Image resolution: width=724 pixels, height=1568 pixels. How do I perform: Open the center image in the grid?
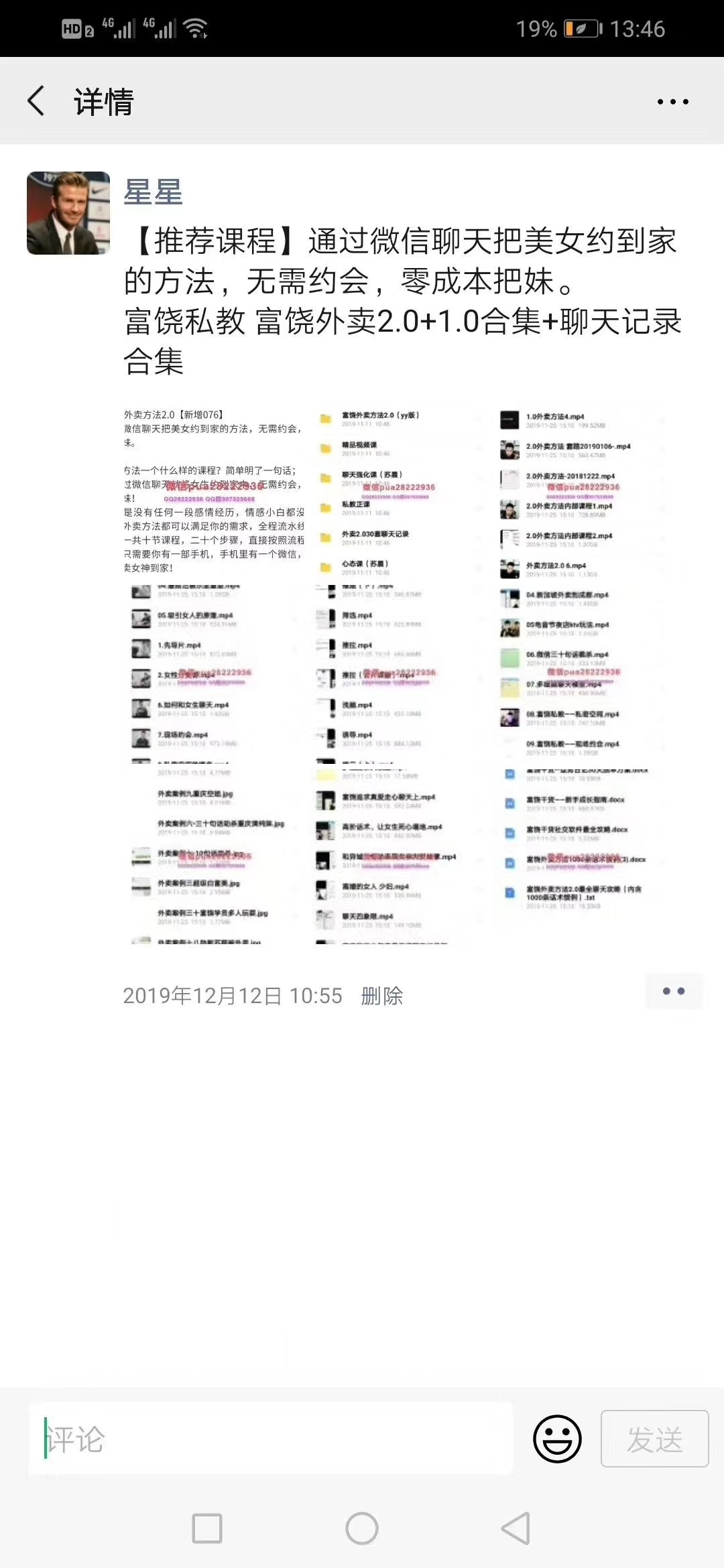coord(398,673)
